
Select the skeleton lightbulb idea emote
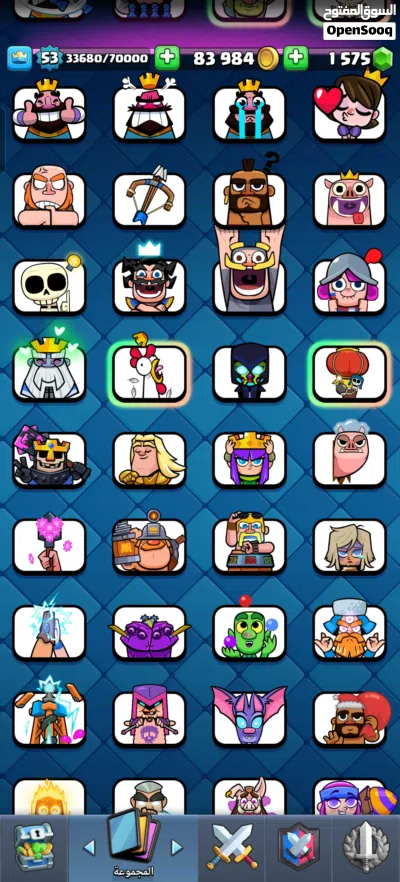coord(50,286)
